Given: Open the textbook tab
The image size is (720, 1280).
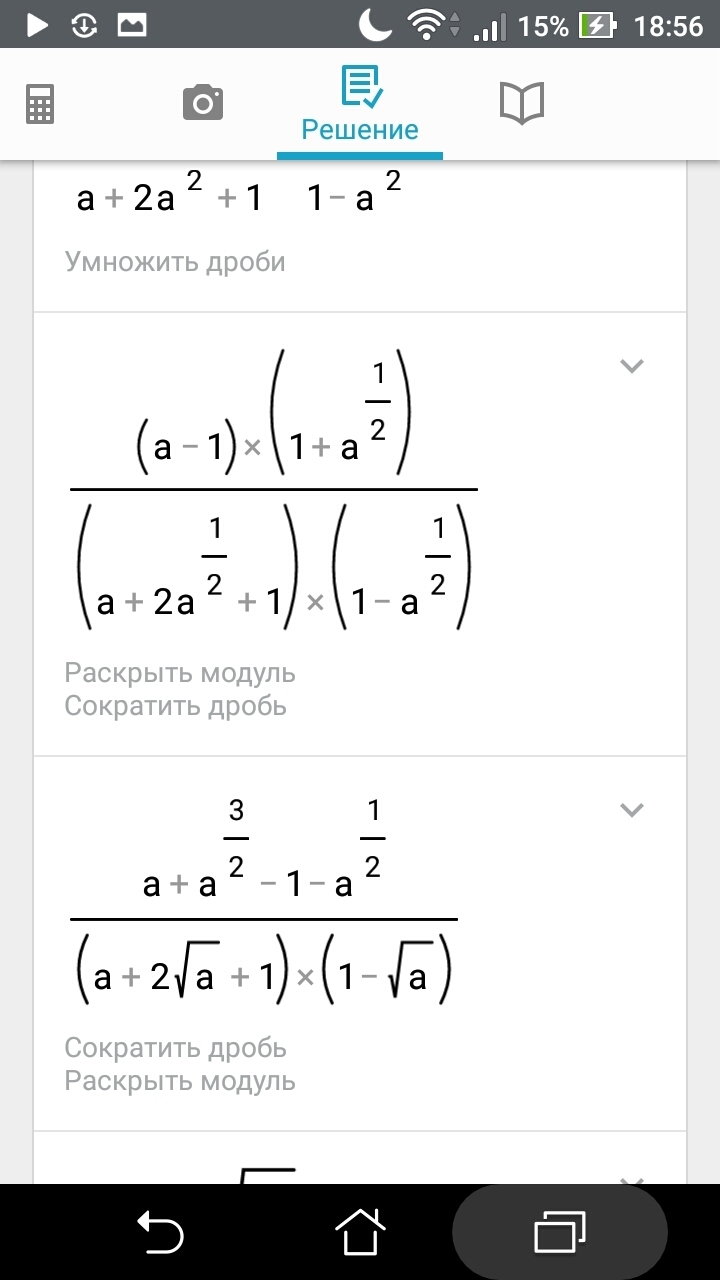Looking at the screenshot, I should 521,103.
